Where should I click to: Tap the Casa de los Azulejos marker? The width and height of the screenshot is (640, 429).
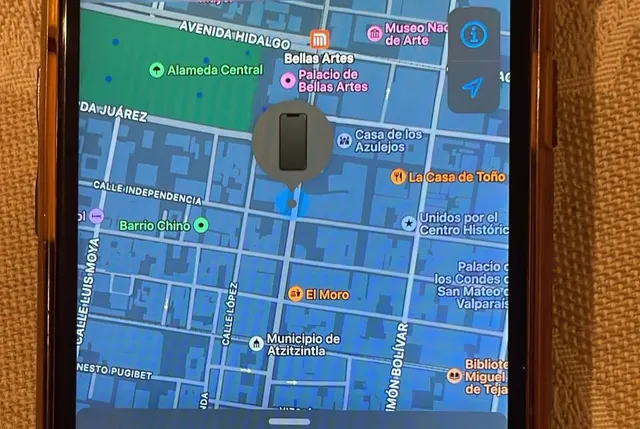pos(344,140)
